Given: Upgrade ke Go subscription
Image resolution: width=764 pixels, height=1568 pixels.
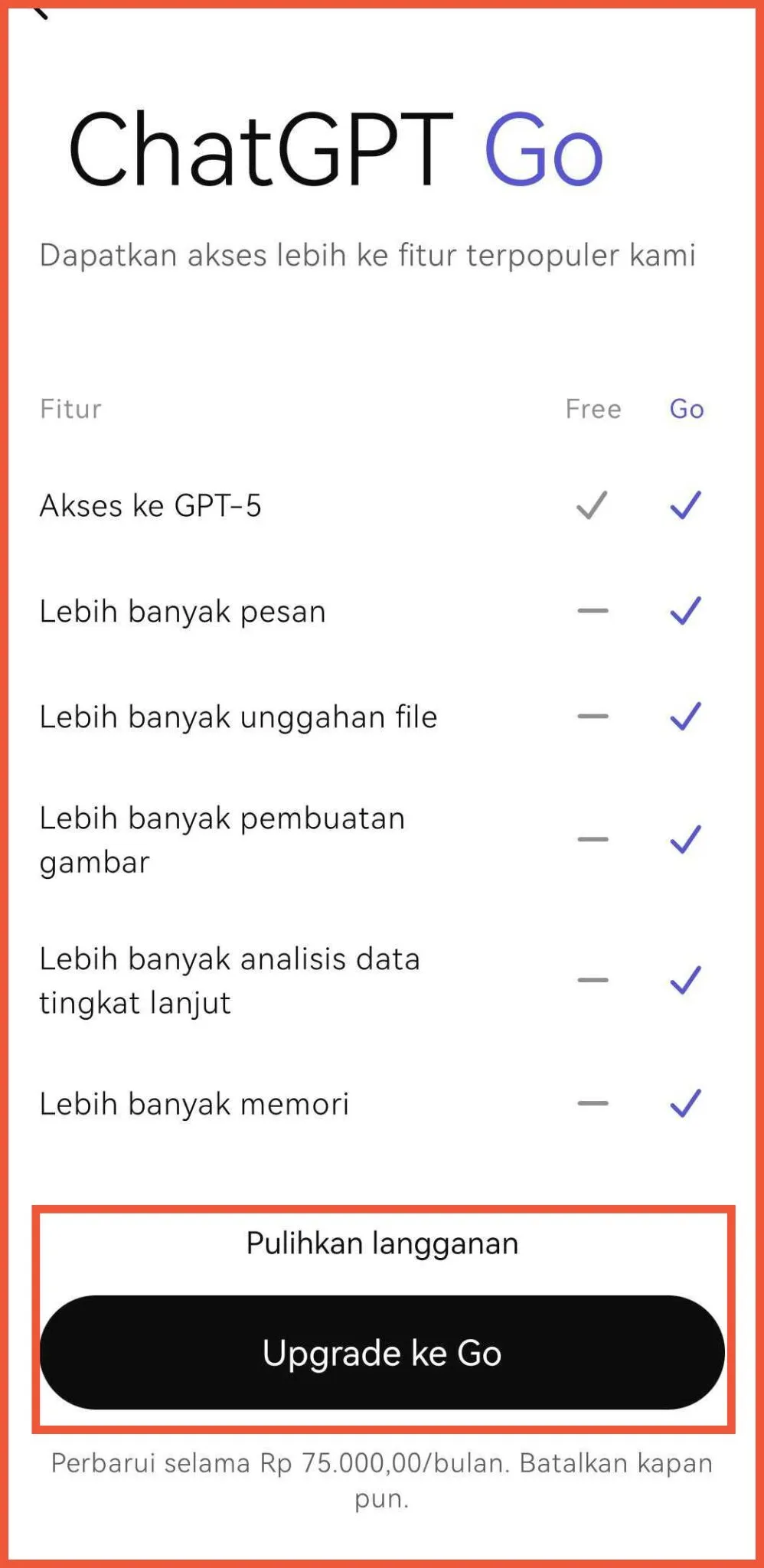Looking at the screenshot, I should click(382, 1353).
